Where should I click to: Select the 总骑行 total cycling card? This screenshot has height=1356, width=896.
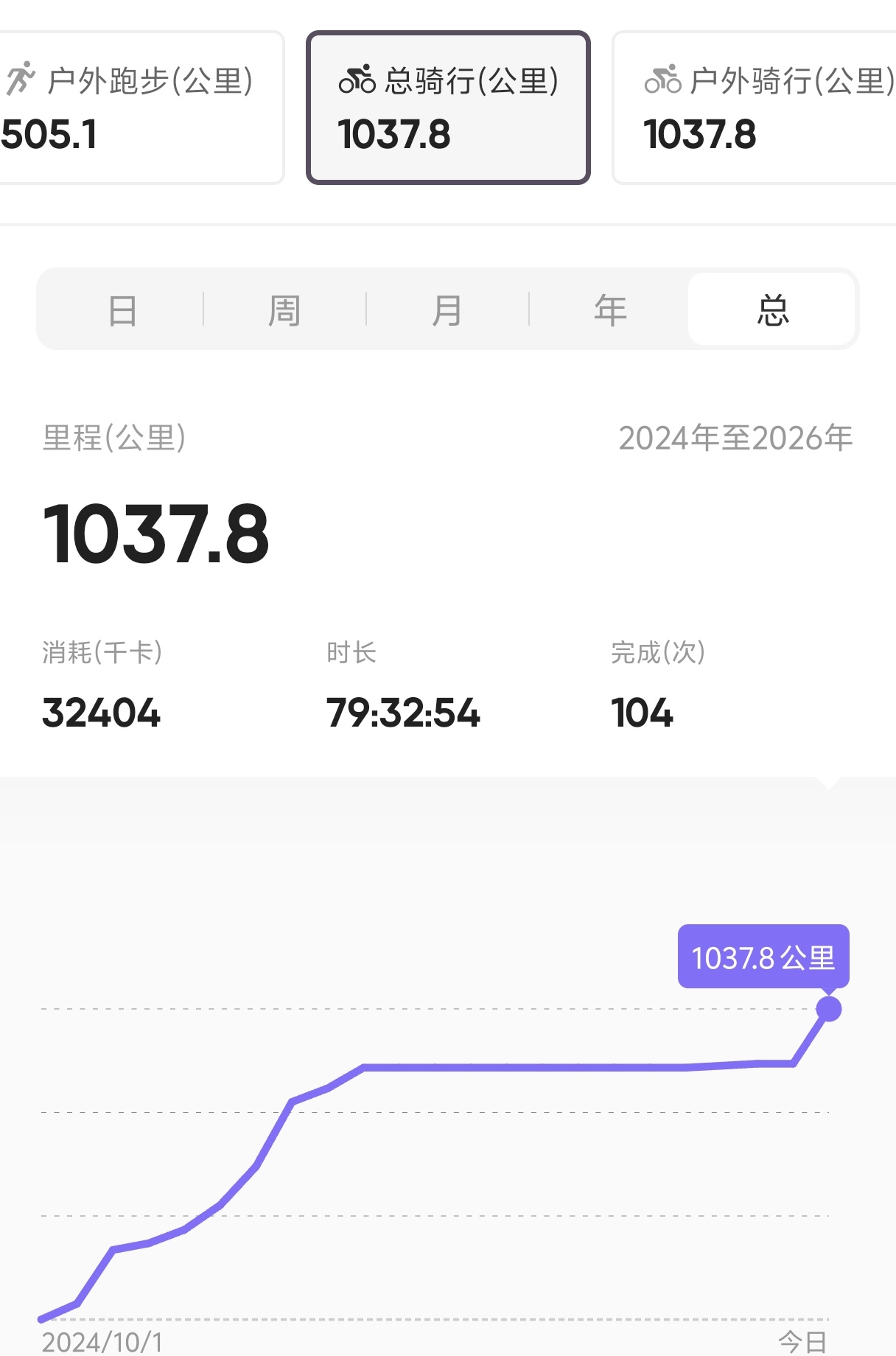tap(448, 108)
